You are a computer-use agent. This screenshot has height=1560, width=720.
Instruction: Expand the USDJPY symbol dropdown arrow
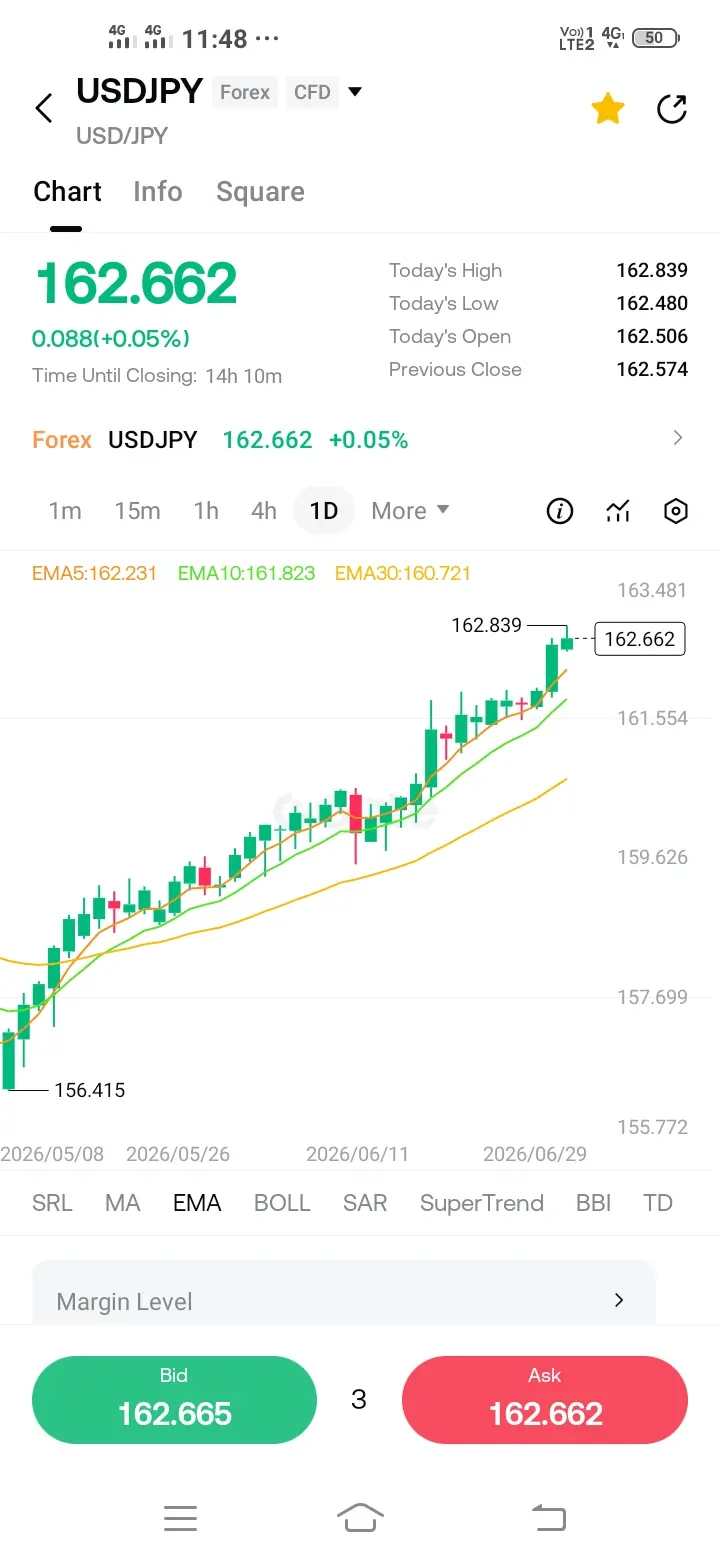click(355, 92)
